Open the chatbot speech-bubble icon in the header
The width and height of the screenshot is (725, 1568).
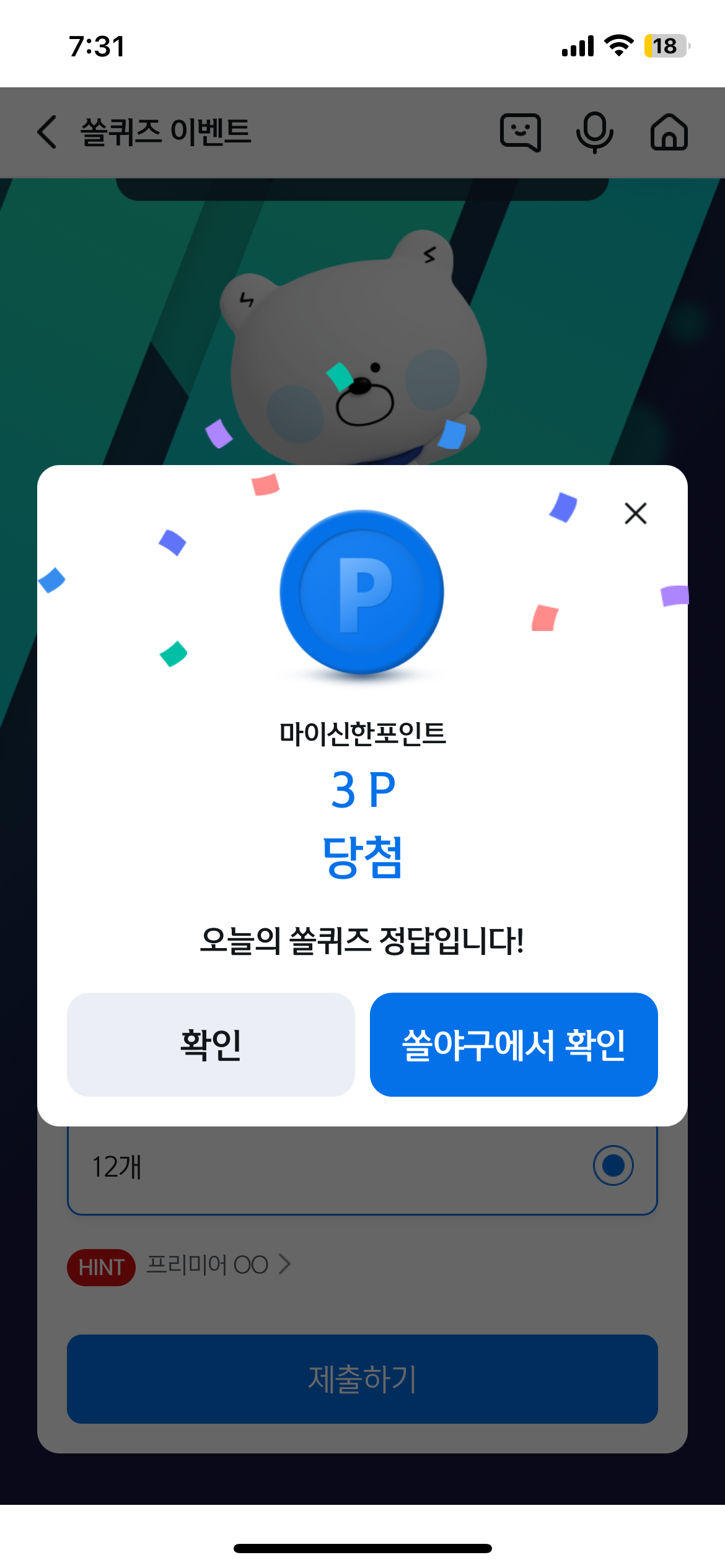tap(521, 133)
